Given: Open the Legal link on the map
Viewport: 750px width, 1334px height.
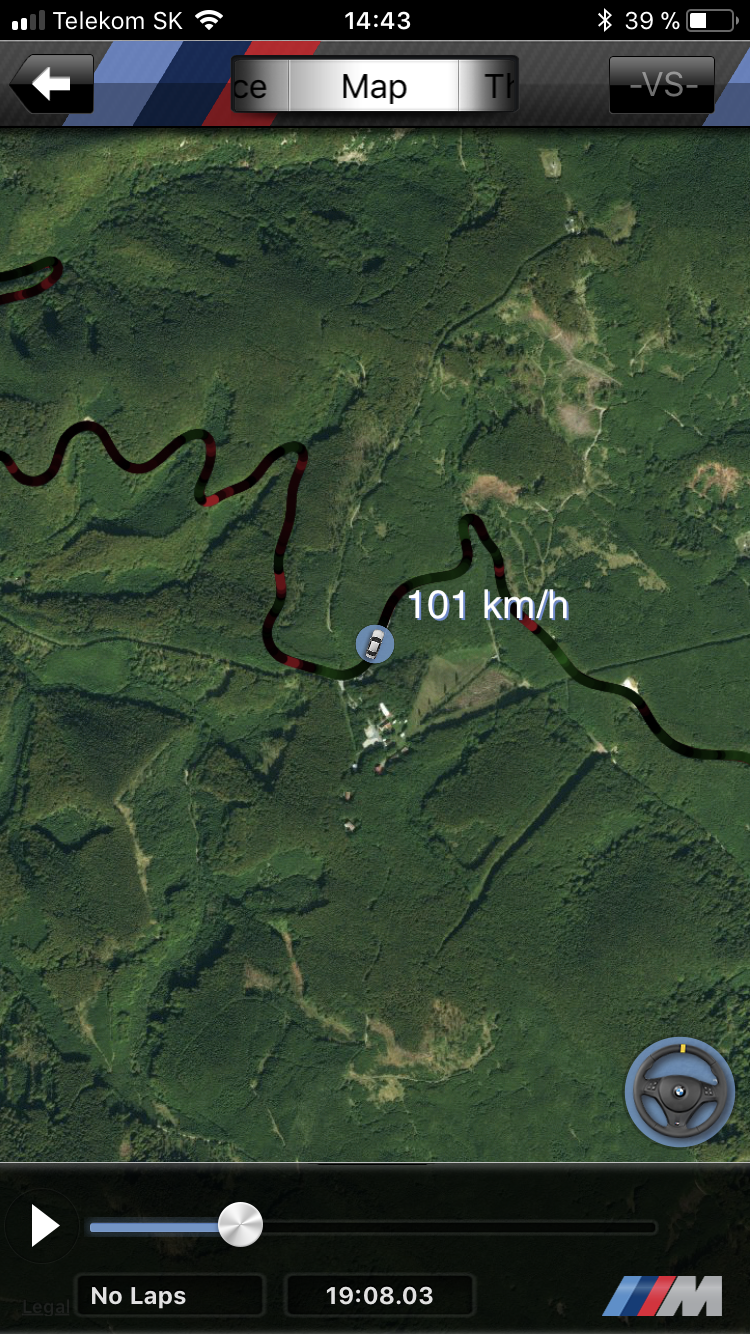Looking at the screenshot, I should tap(46, 1307).
